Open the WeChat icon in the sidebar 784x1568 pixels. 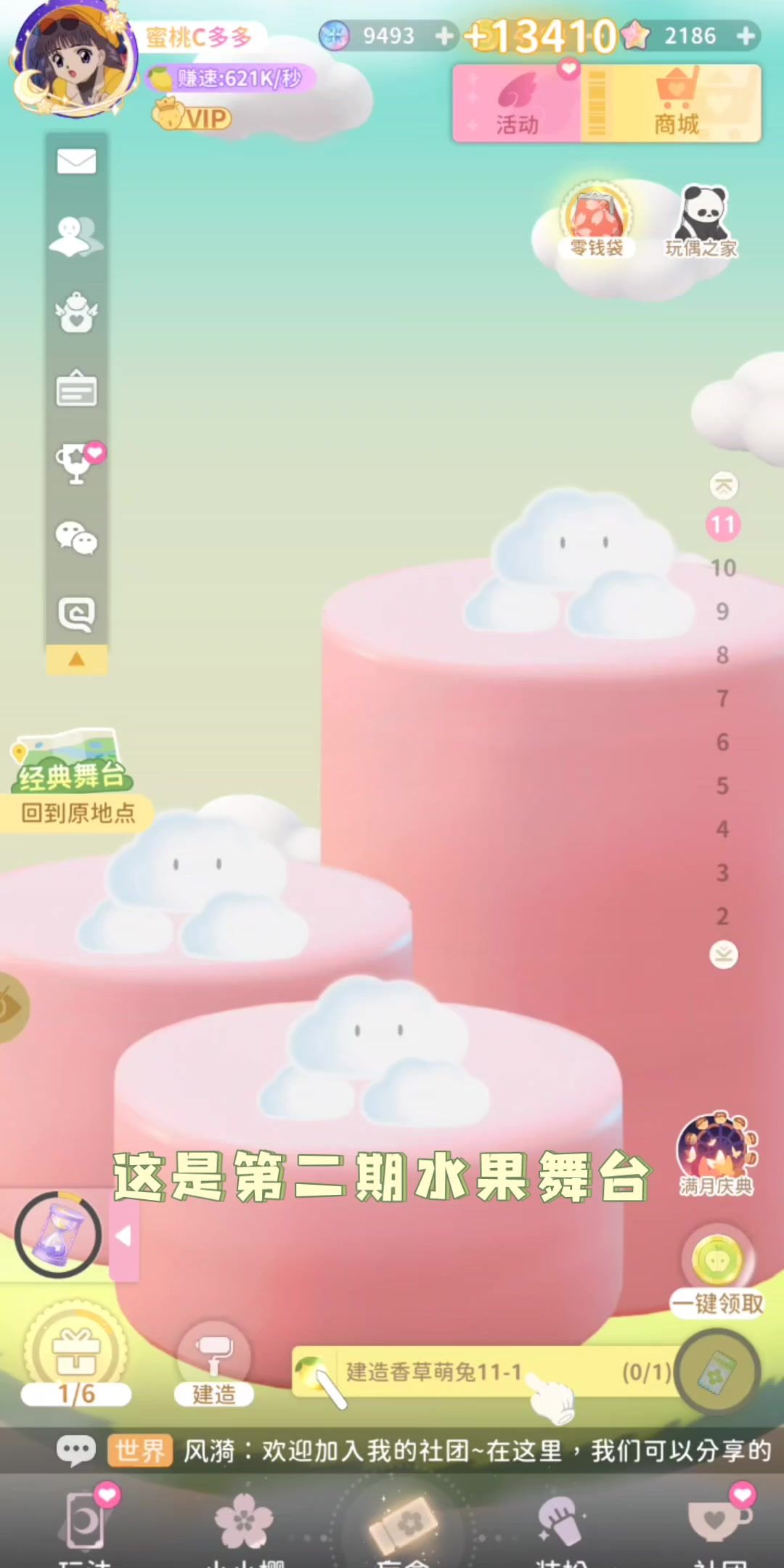pos(76,539)
